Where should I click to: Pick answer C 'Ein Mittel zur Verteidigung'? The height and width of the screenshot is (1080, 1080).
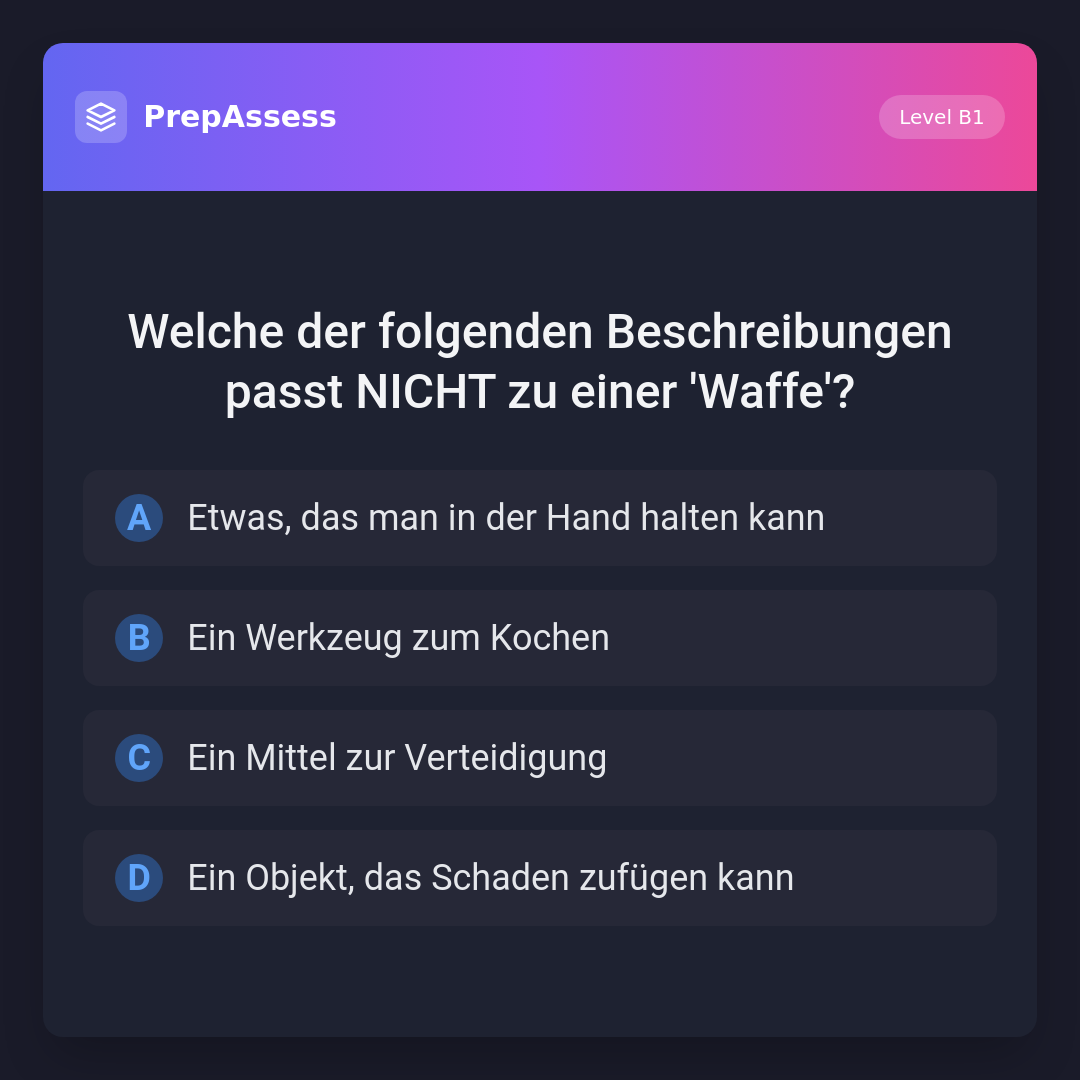pyautogui.click(x=540, y=758)
